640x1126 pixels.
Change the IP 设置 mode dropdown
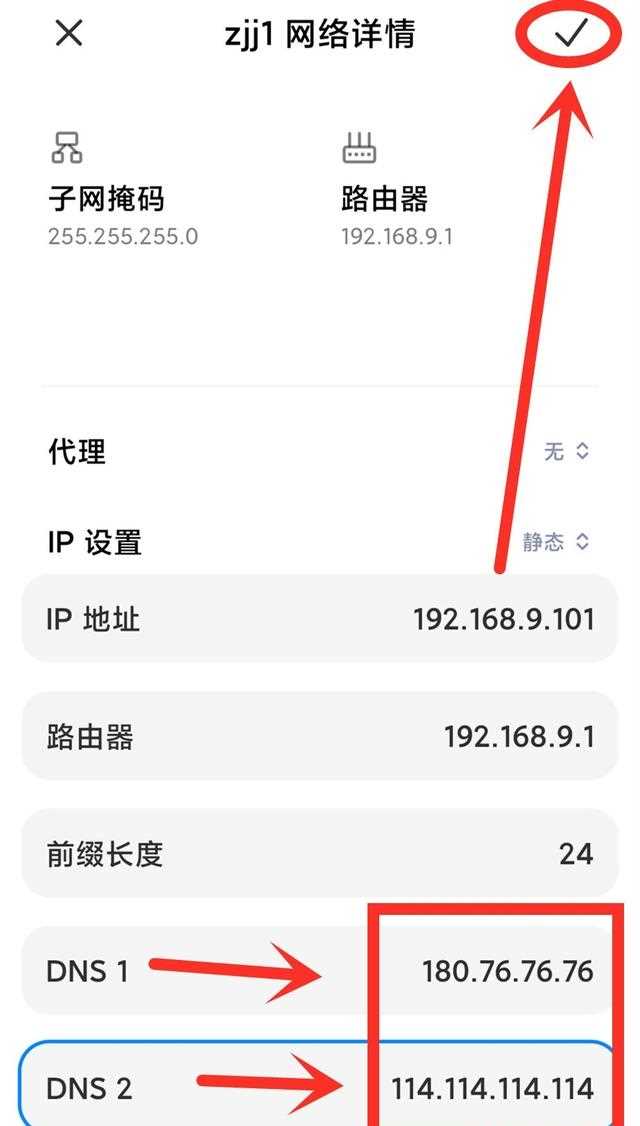pyautogui.click(x=556, y=542)
